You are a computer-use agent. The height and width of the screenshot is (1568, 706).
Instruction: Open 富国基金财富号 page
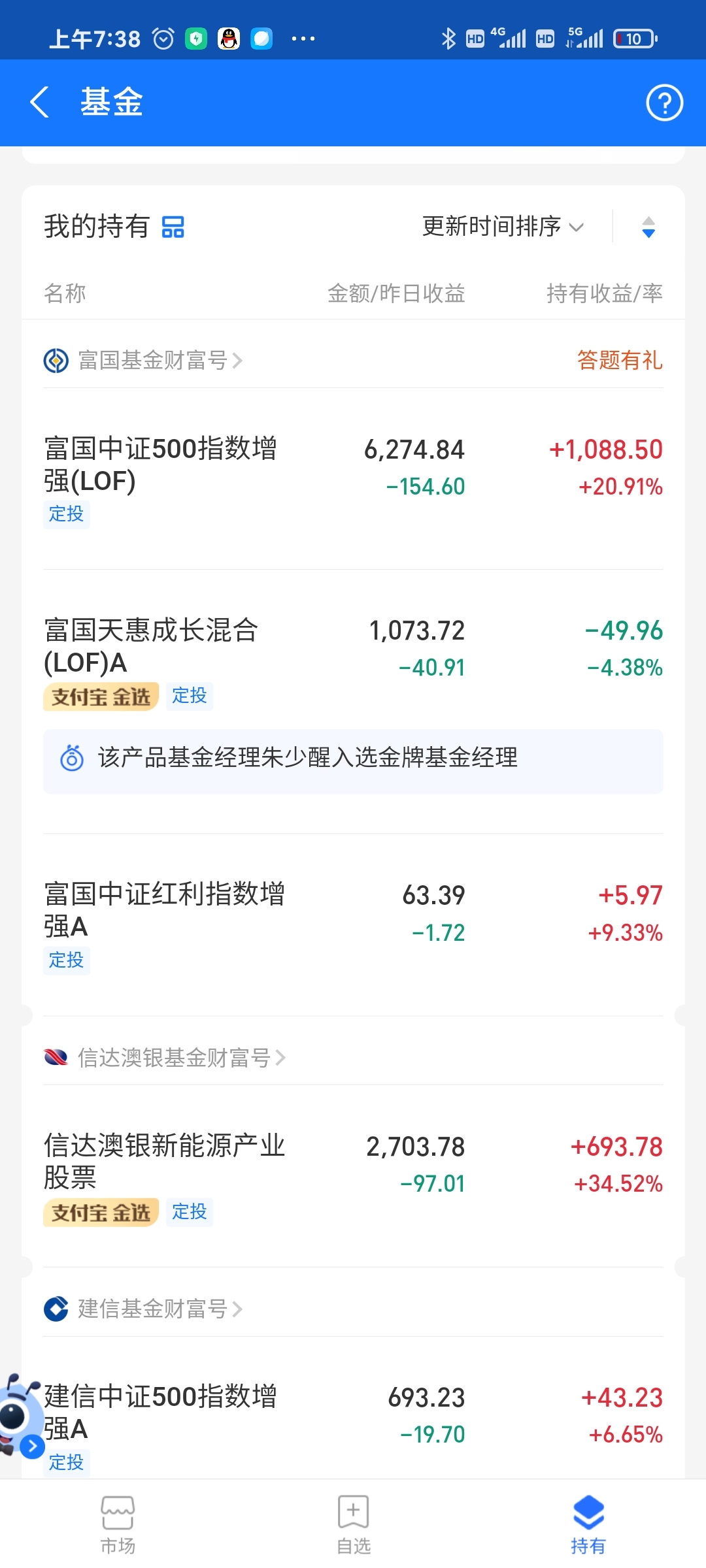[x=143, y=360]
